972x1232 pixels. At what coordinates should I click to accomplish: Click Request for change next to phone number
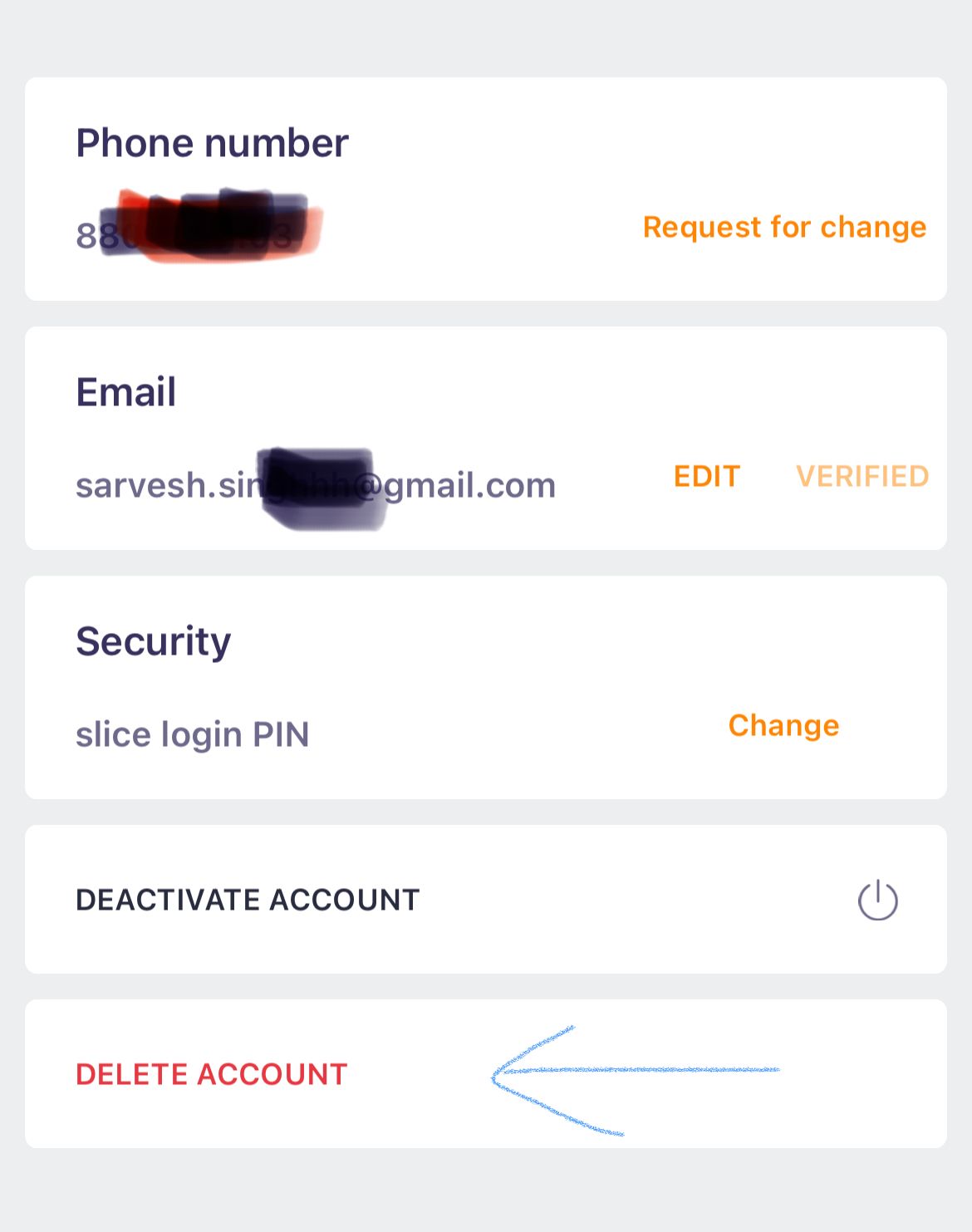(x=783, y=227)
